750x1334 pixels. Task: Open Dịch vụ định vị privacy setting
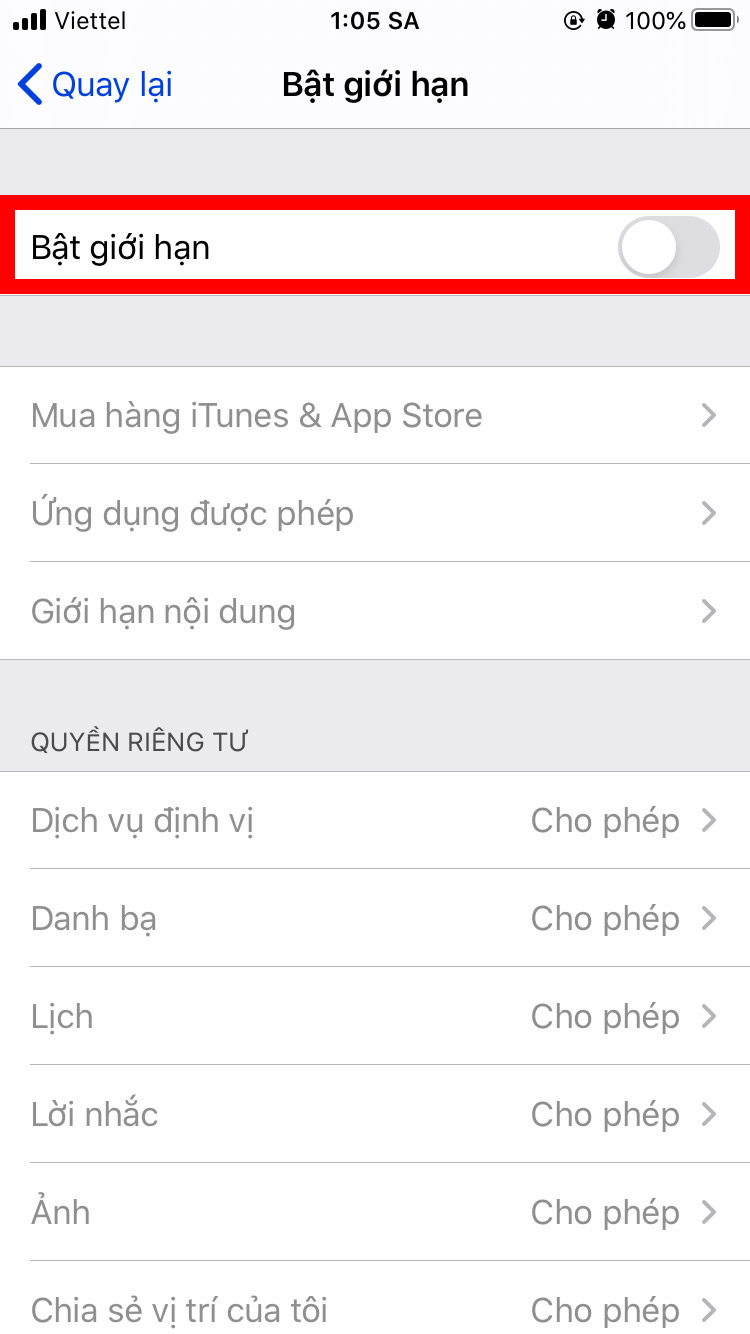coord(375,821)
